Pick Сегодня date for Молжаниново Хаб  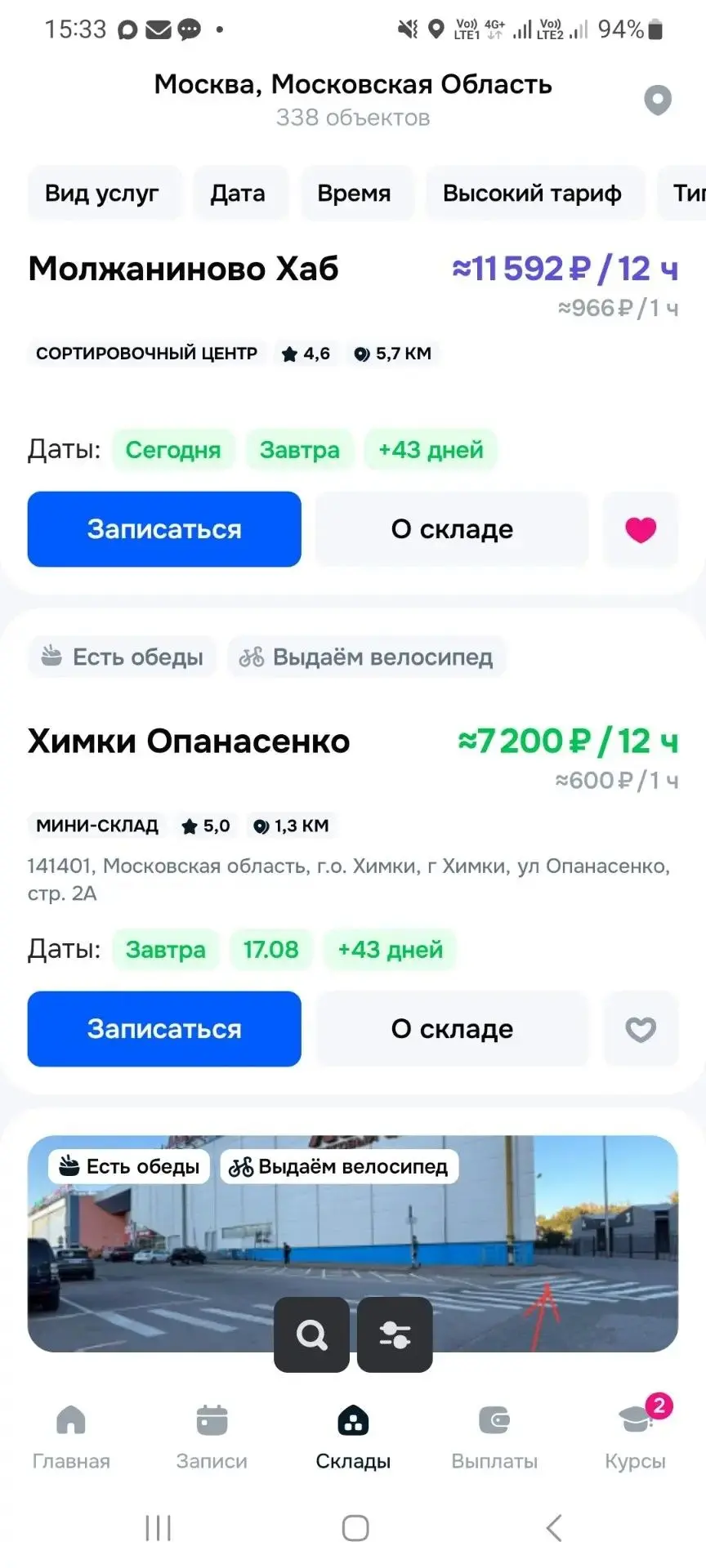click(x=173, y=450)
